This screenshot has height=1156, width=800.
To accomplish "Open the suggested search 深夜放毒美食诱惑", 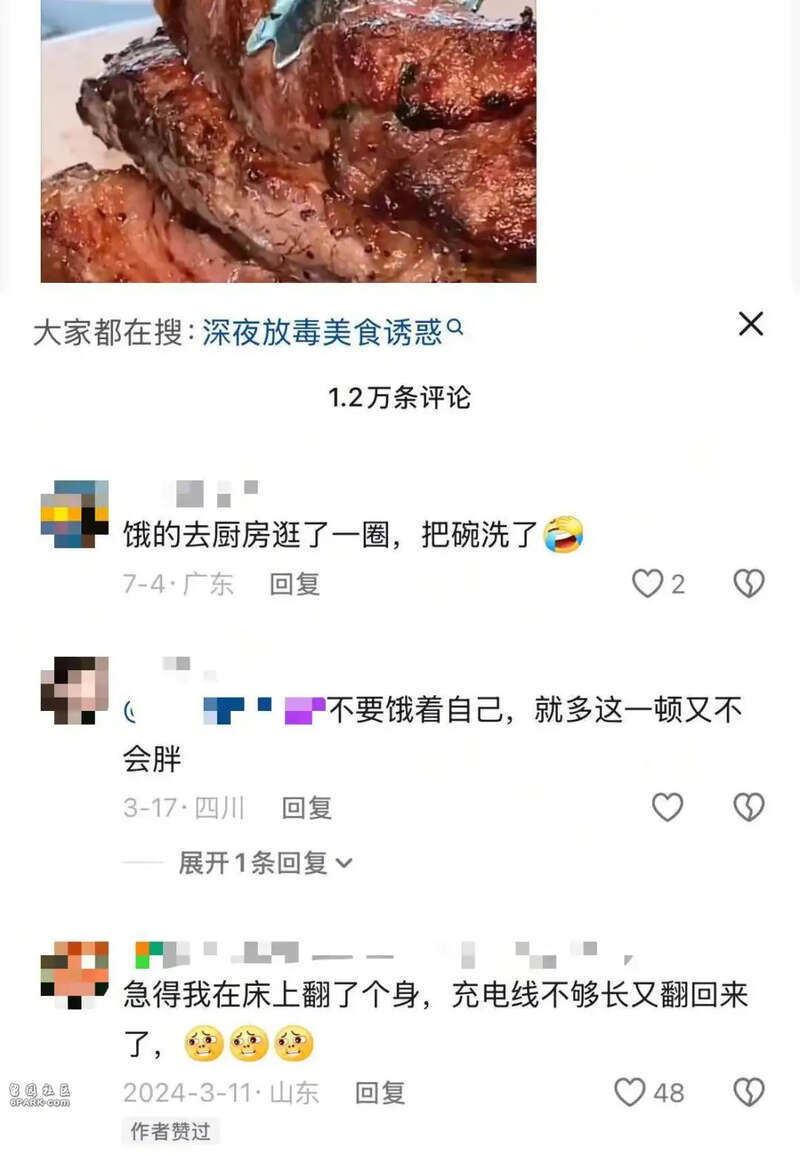I will [332, 332].
